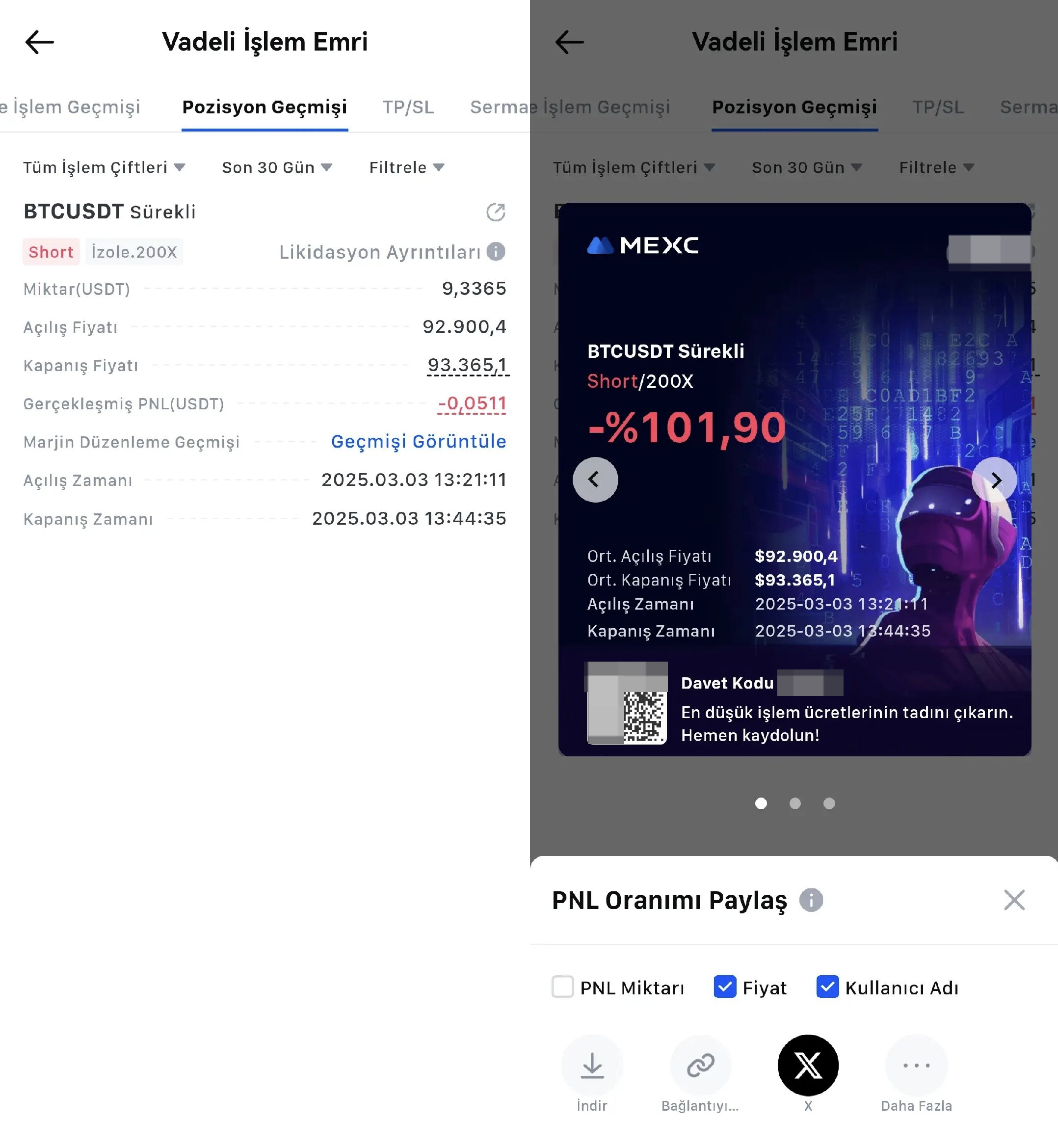The width and height of the screenshot is (1058, 1148).
Task: Switch to the TP/SL tab
Action: pos(408,107)
